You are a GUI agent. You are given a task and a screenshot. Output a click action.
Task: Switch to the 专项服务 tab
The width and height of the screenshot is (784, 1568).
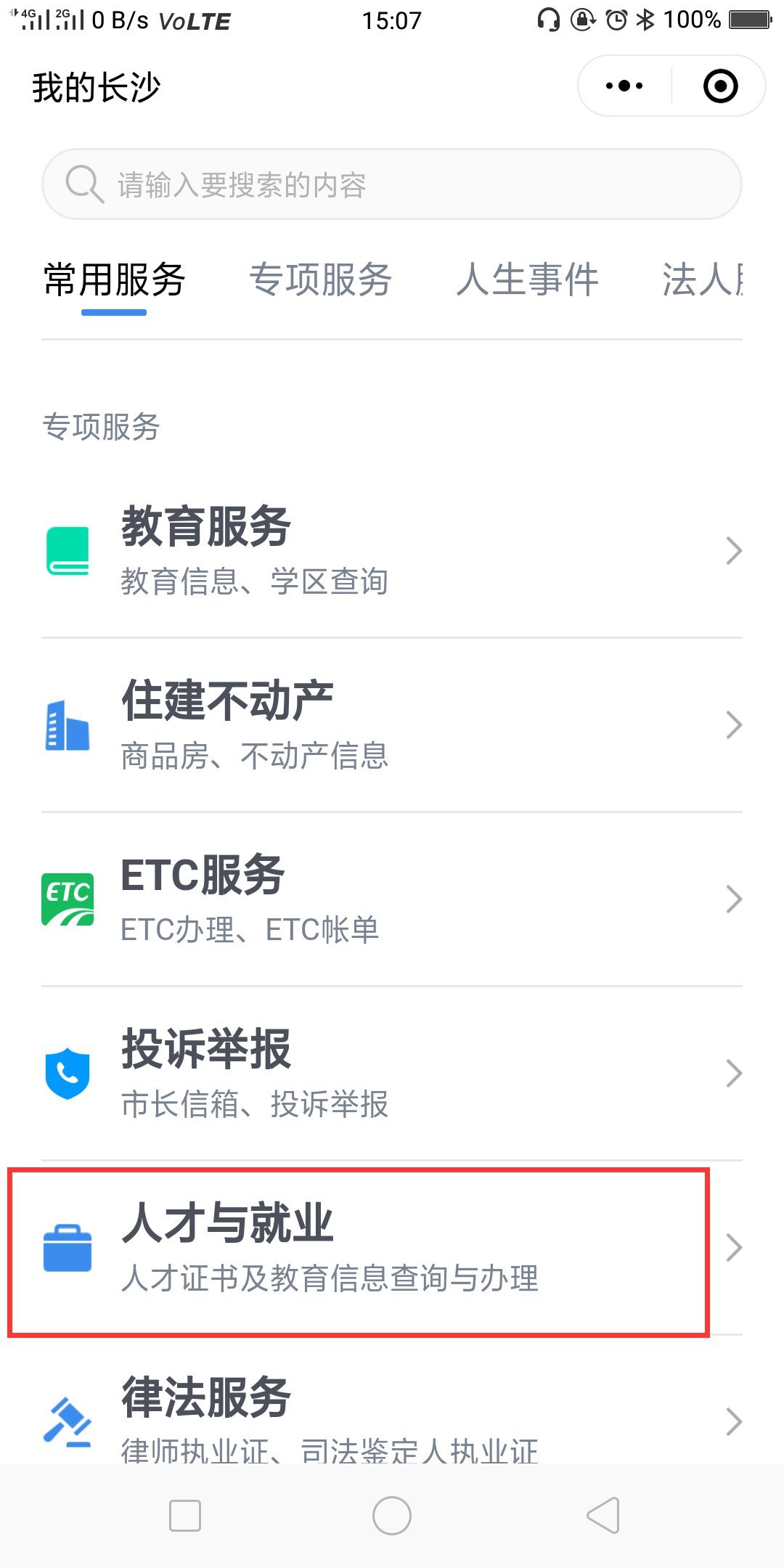(320, 281)
